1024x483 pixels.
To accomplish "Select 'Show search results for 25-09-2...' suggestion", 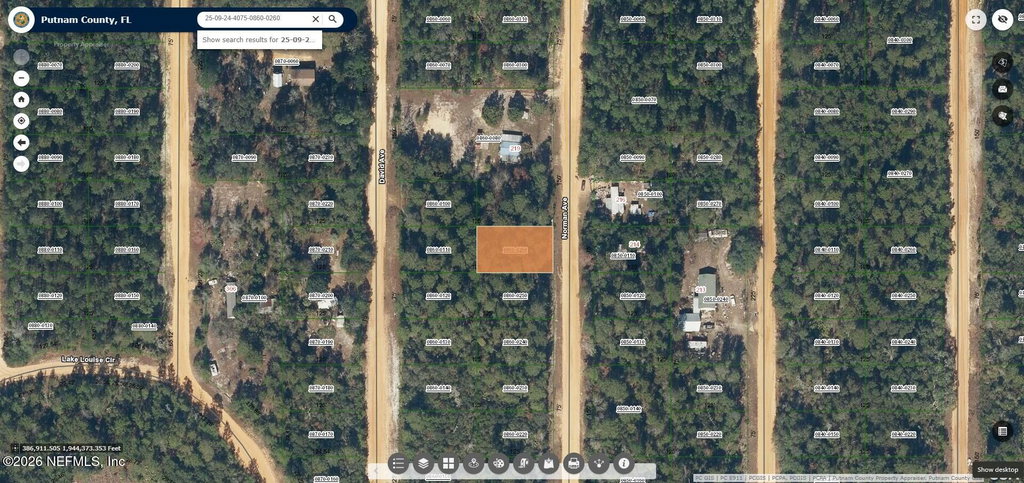I will [x=259, y=40].
